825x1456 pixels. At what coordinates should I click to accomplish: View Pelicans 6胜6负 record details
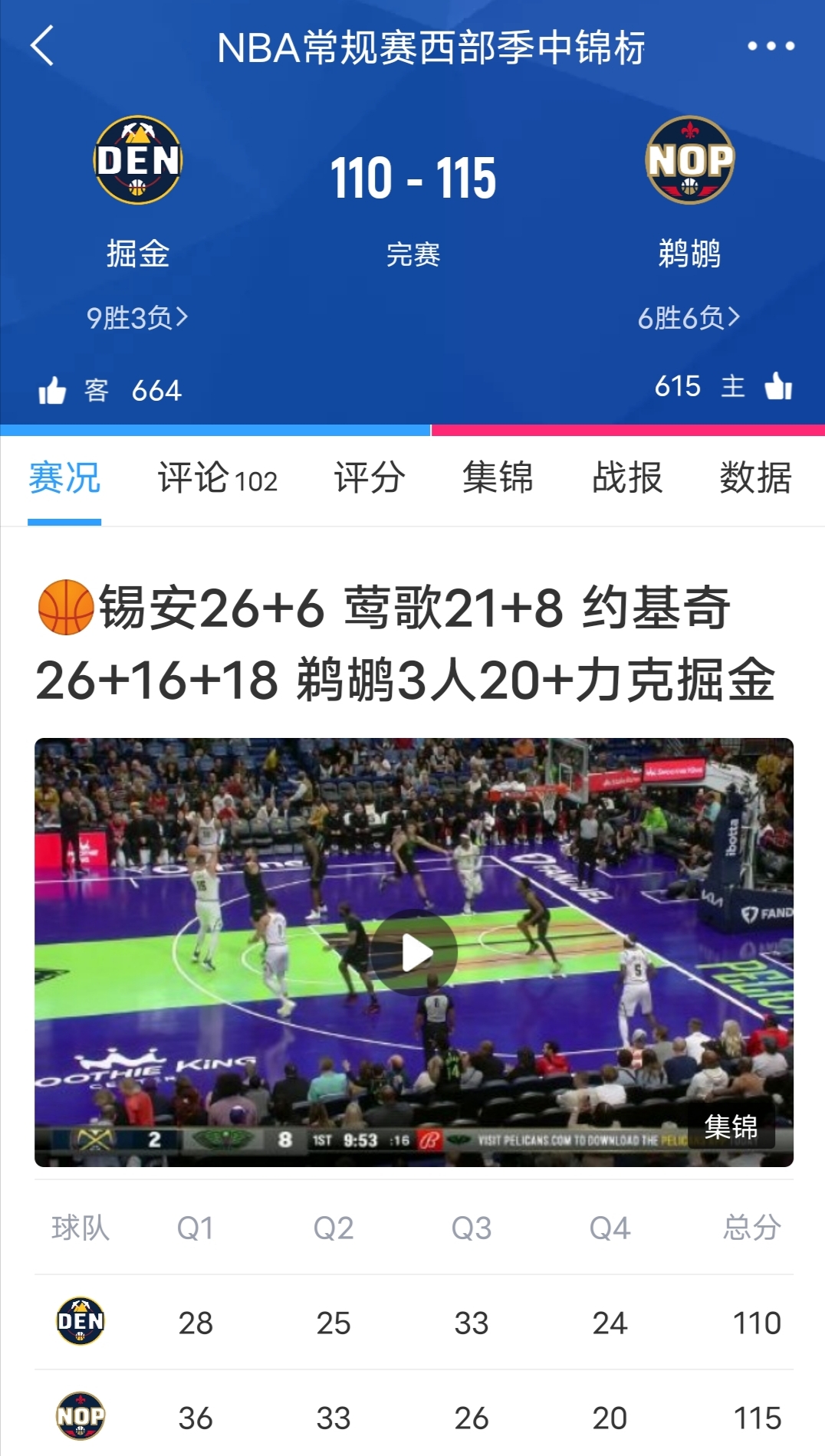[x=689, y=317]
